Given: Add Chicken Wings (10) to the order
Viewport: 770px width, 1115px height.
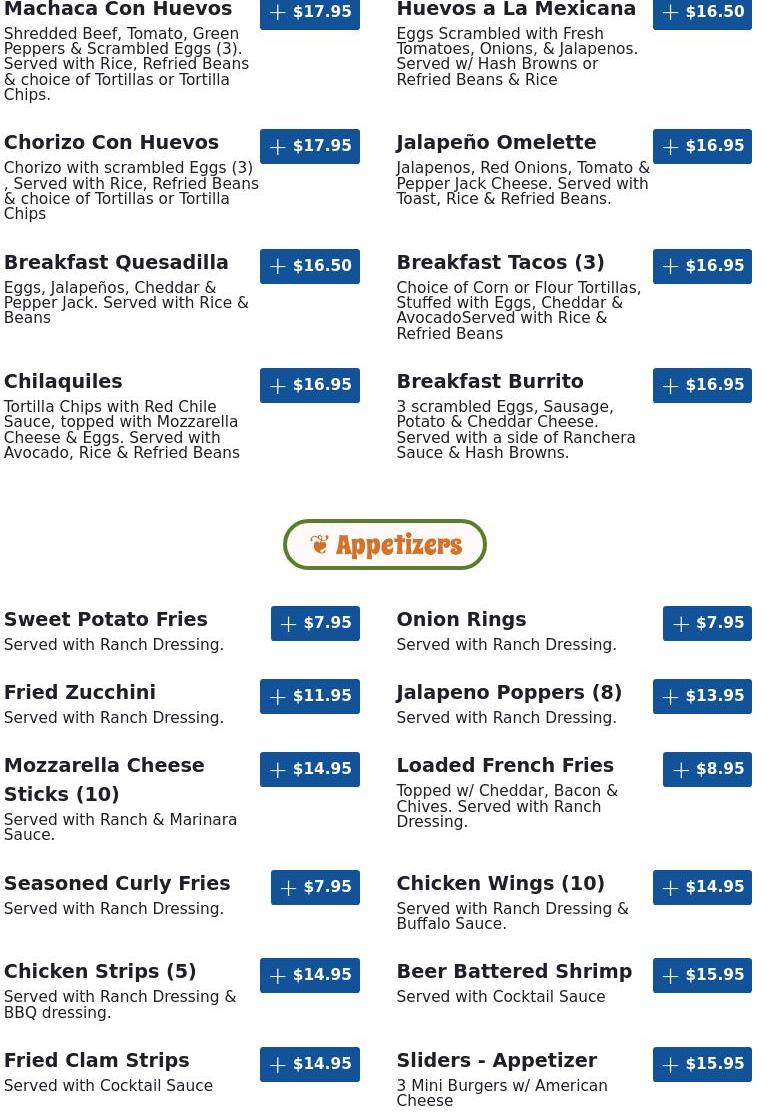Looking at the screenshot, I should point(702,887).
